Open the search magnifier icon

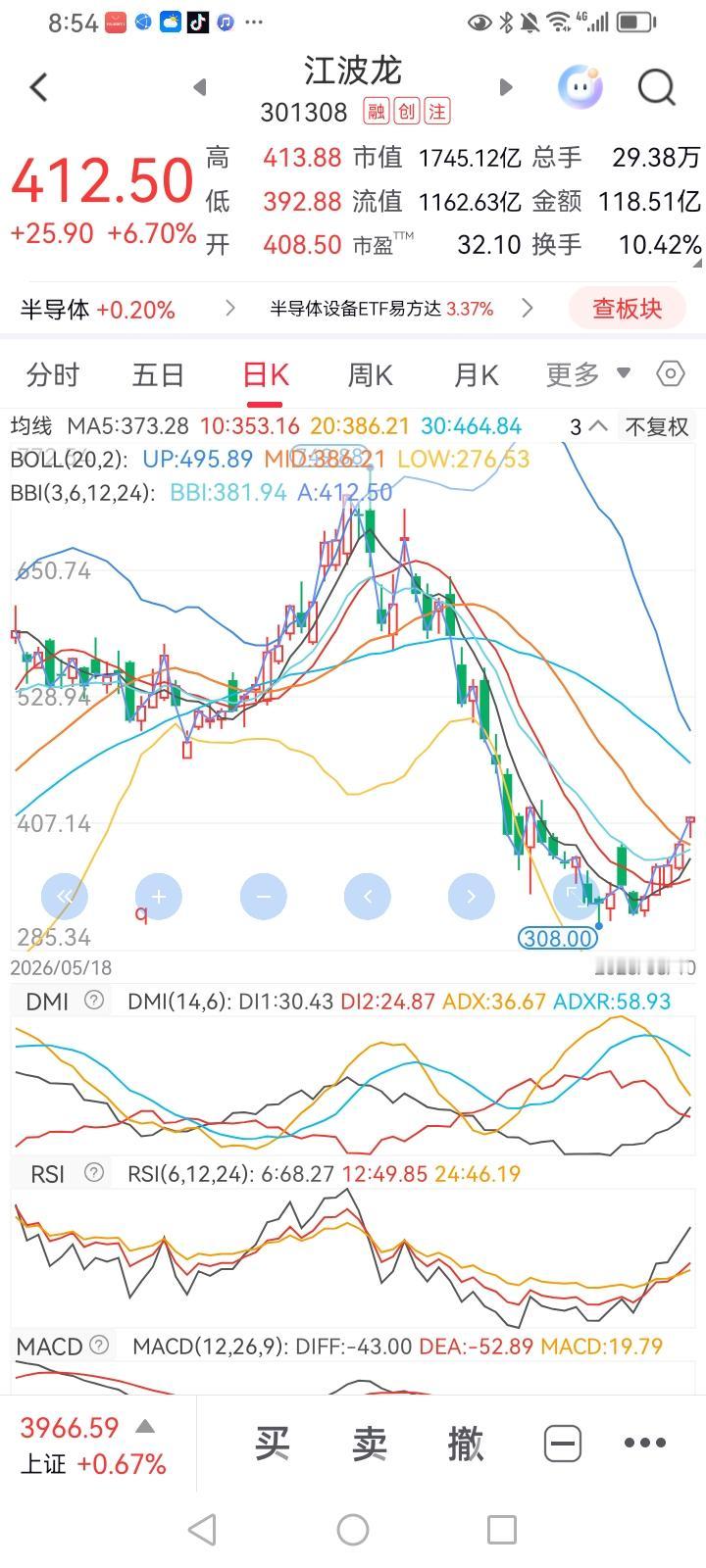click(657, 87)
